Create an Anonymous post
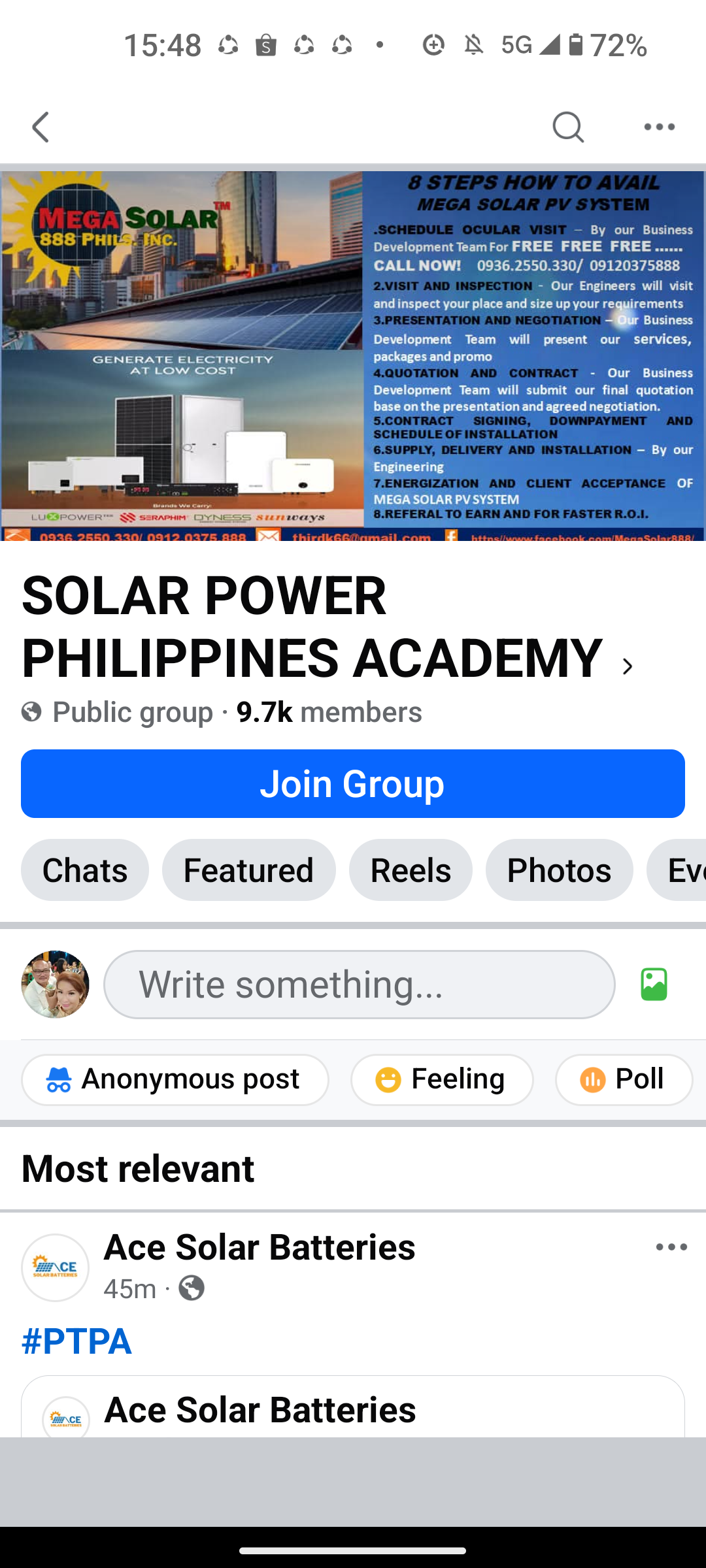The width and height of the screenshot is (706, 1568). coord(175,1079)
